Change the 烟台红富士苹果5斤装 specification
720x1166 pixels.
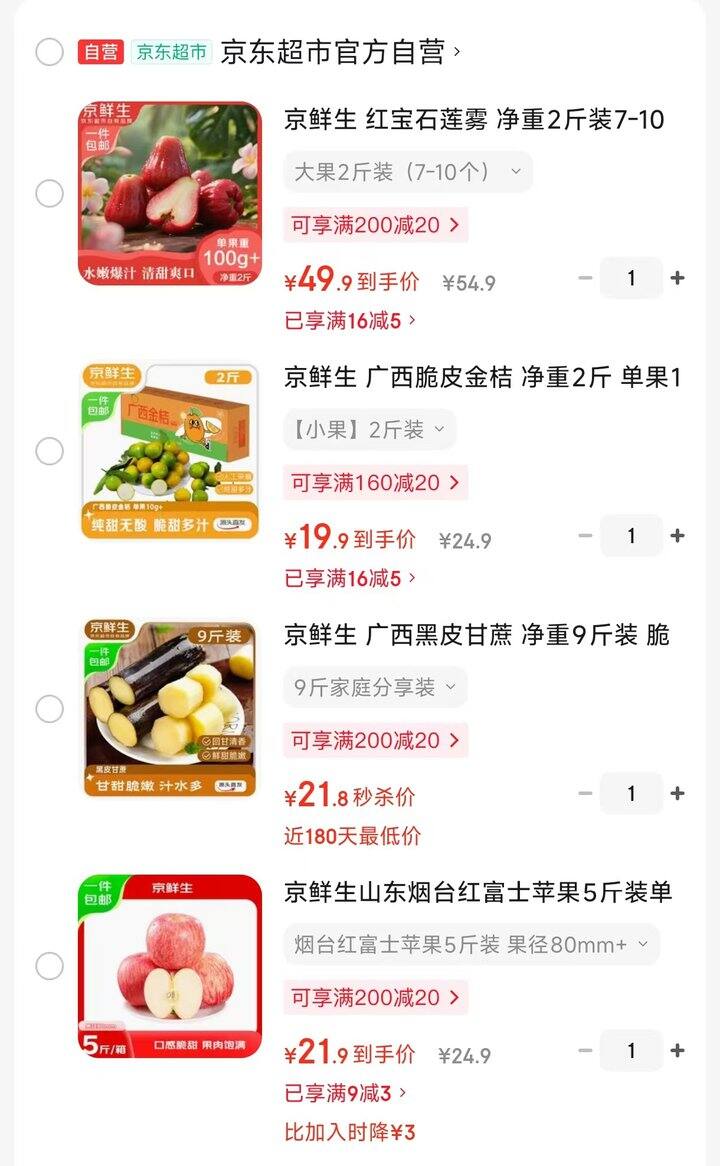471,944
